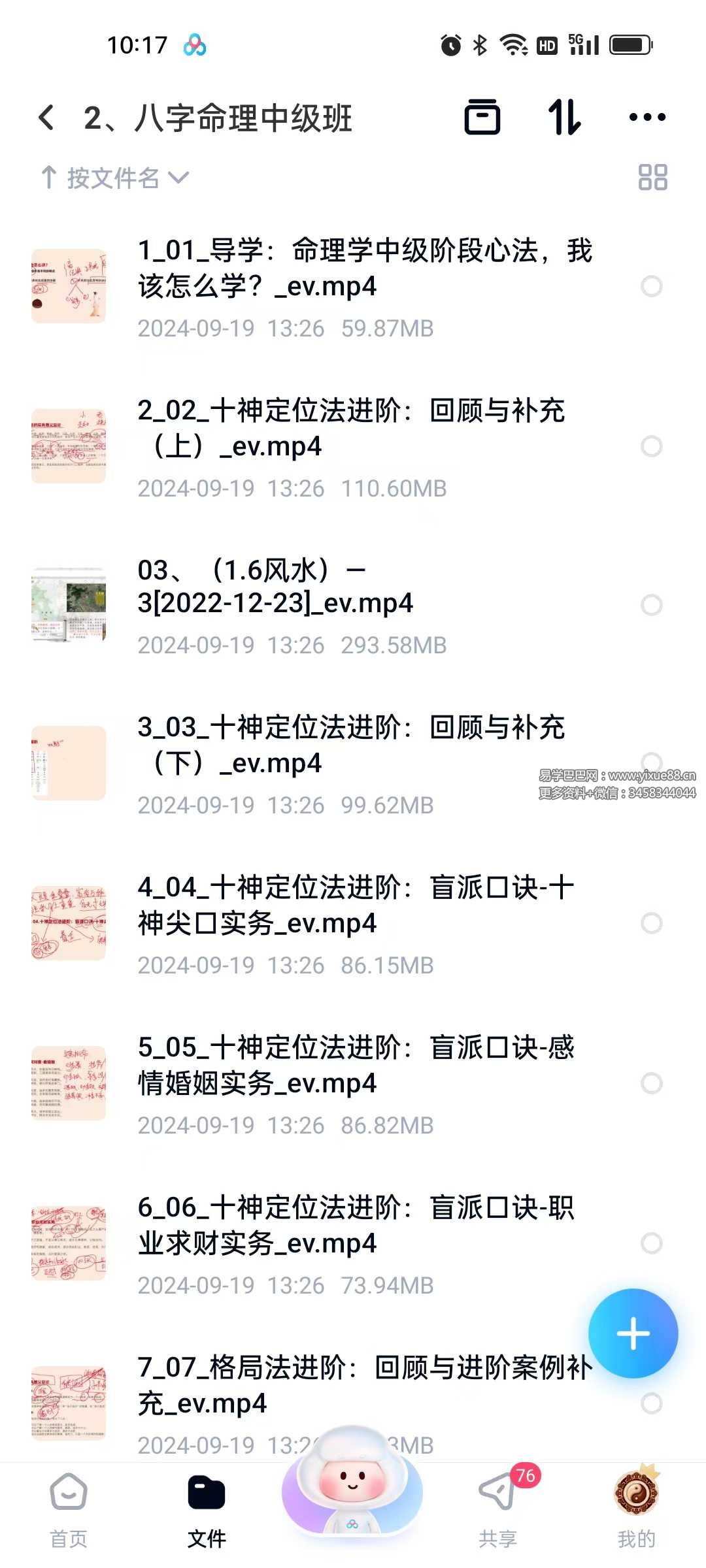Tap the back arrow to leave this folder

coord(46,118)
